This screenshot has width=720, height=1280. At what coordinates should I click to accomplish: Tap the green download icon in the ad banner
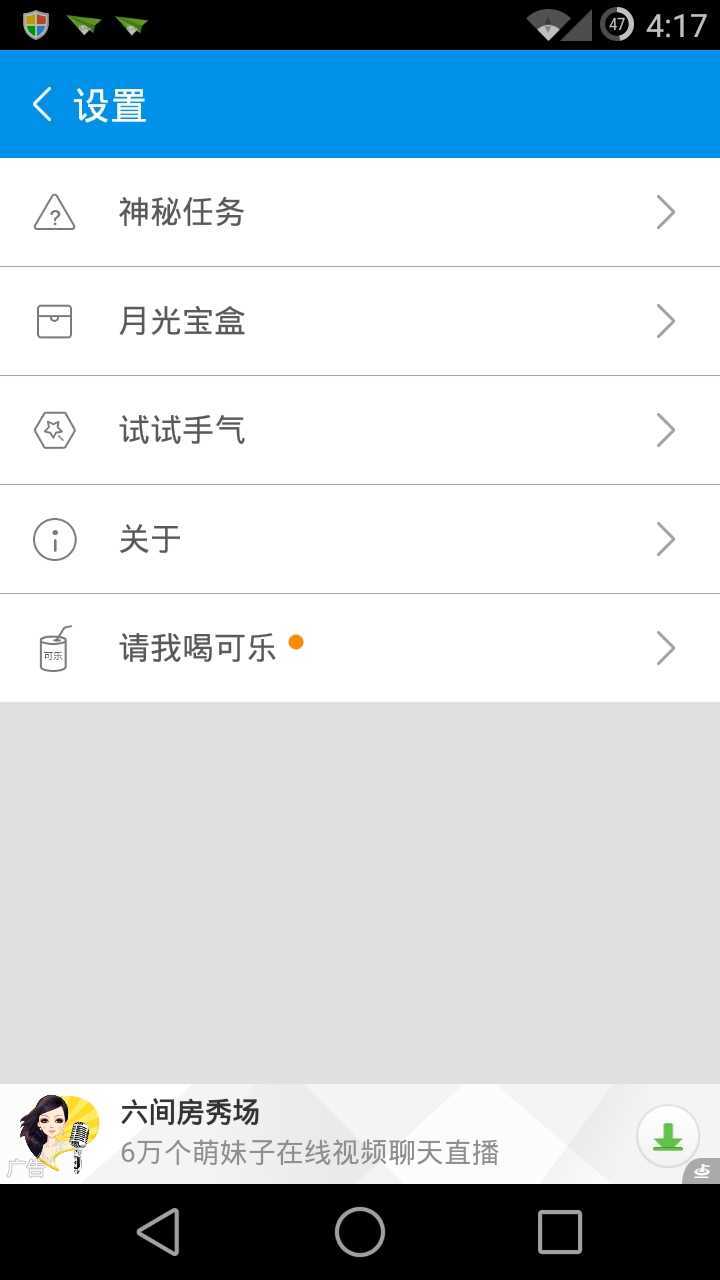667,1135
